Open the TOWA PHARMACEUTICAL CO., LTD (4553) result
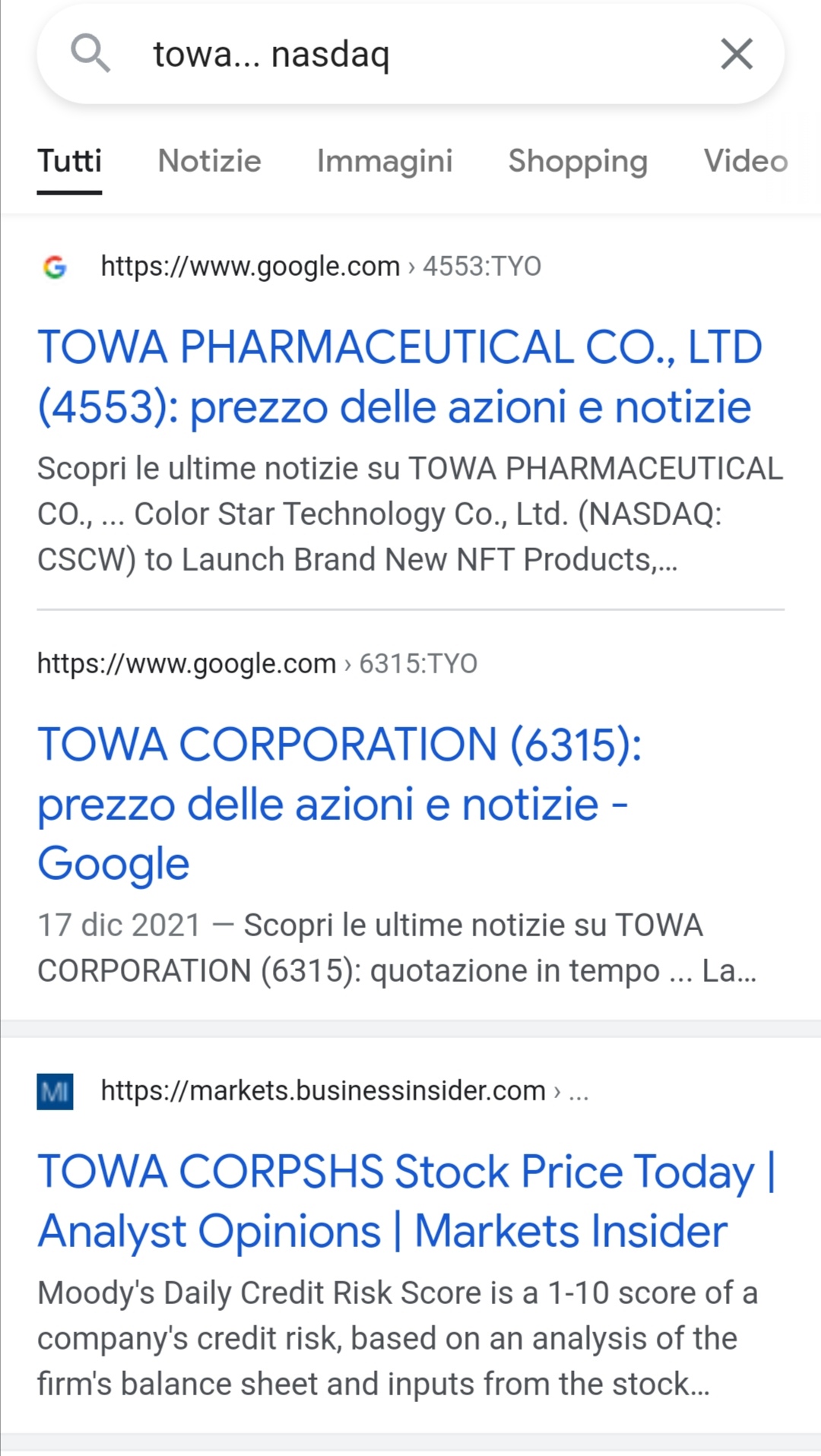821x1456 pixels. (x=400, y=377)
